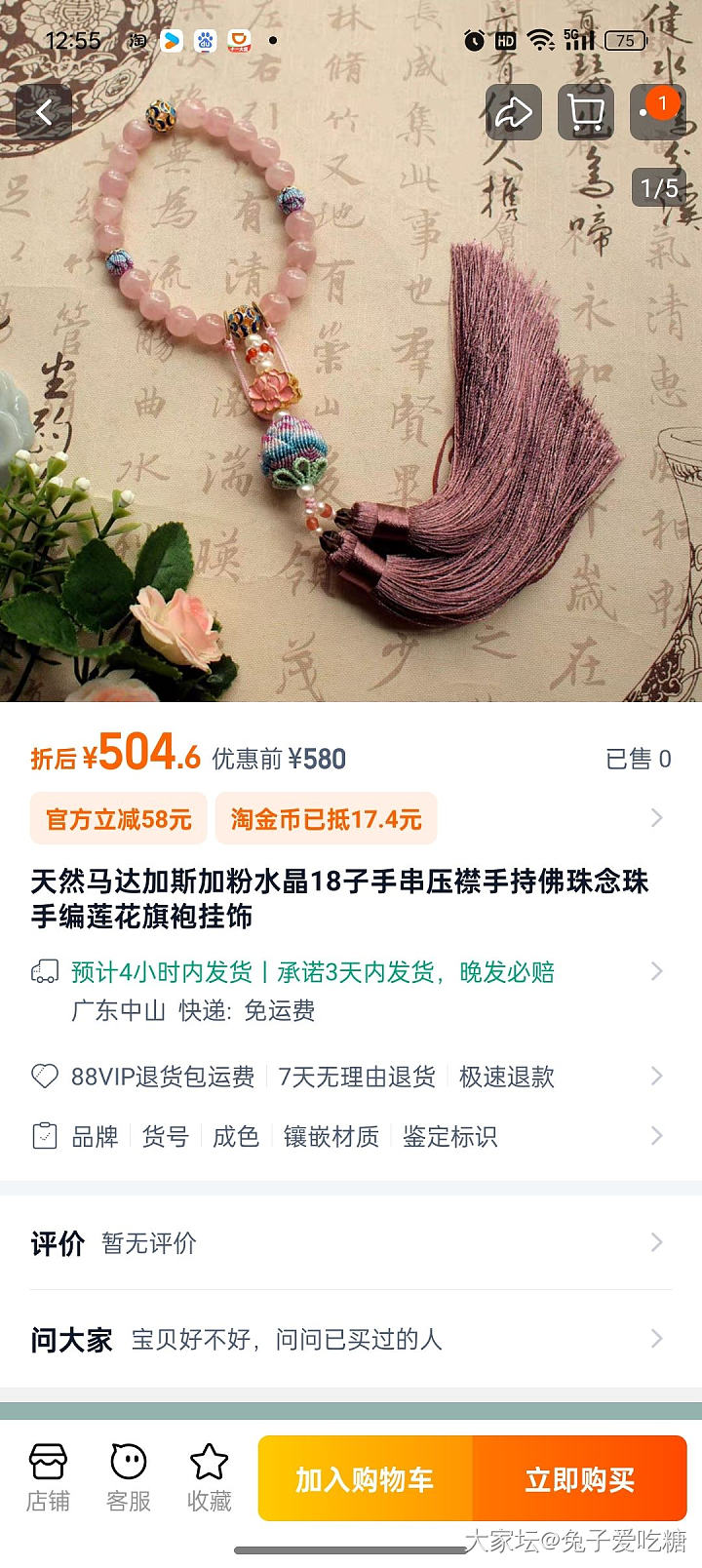Go back to the previous page

click(44, 112)
